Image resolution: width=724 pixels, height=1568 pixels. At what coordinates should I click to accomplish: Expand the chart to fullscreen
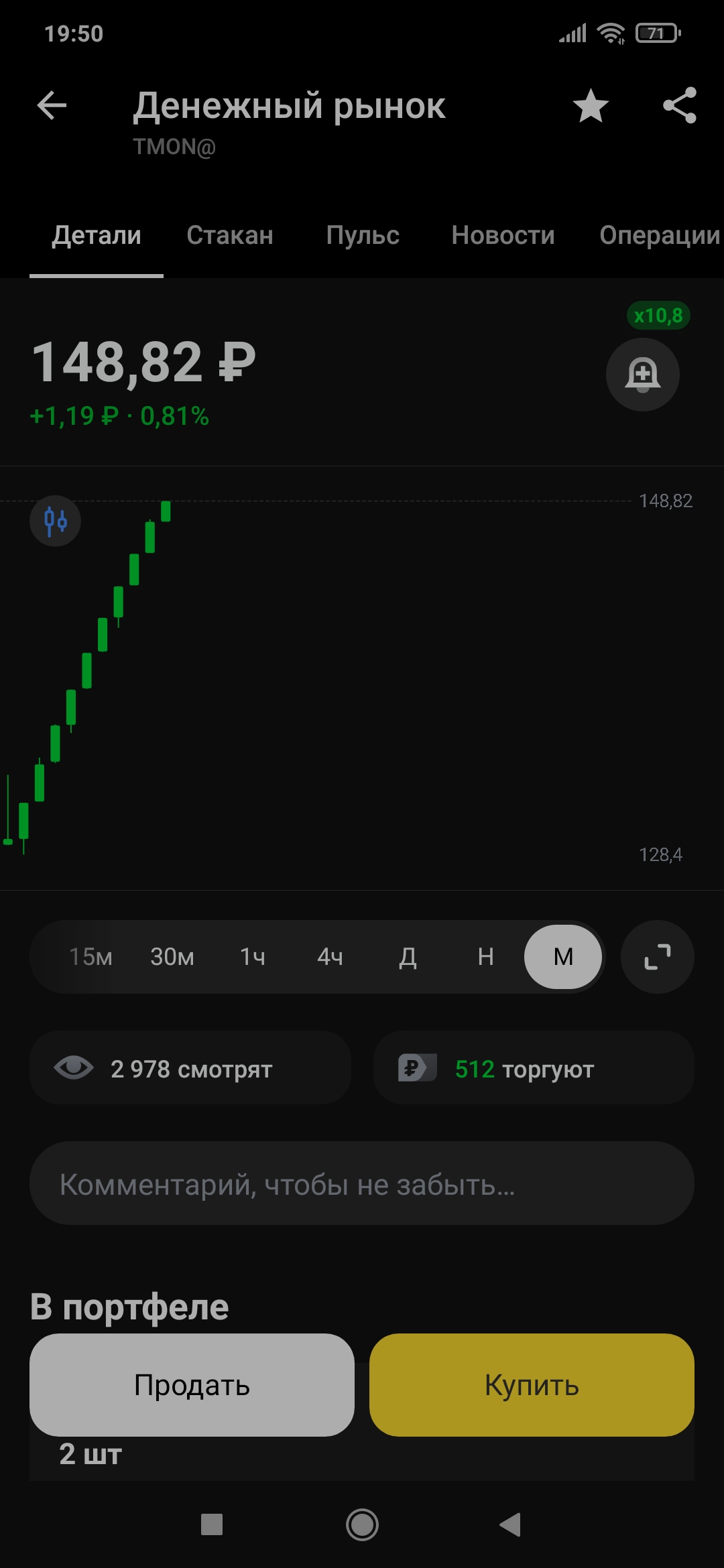pyautogui.click(x=657, y=957)
